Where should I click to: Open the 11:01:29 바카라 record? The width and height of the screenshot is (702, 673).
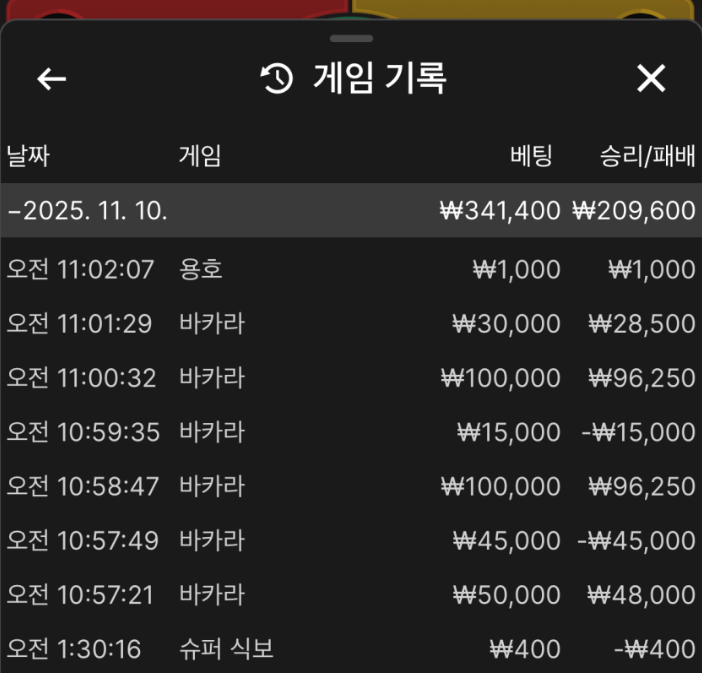pyautogui.click(x=350, y=324)
